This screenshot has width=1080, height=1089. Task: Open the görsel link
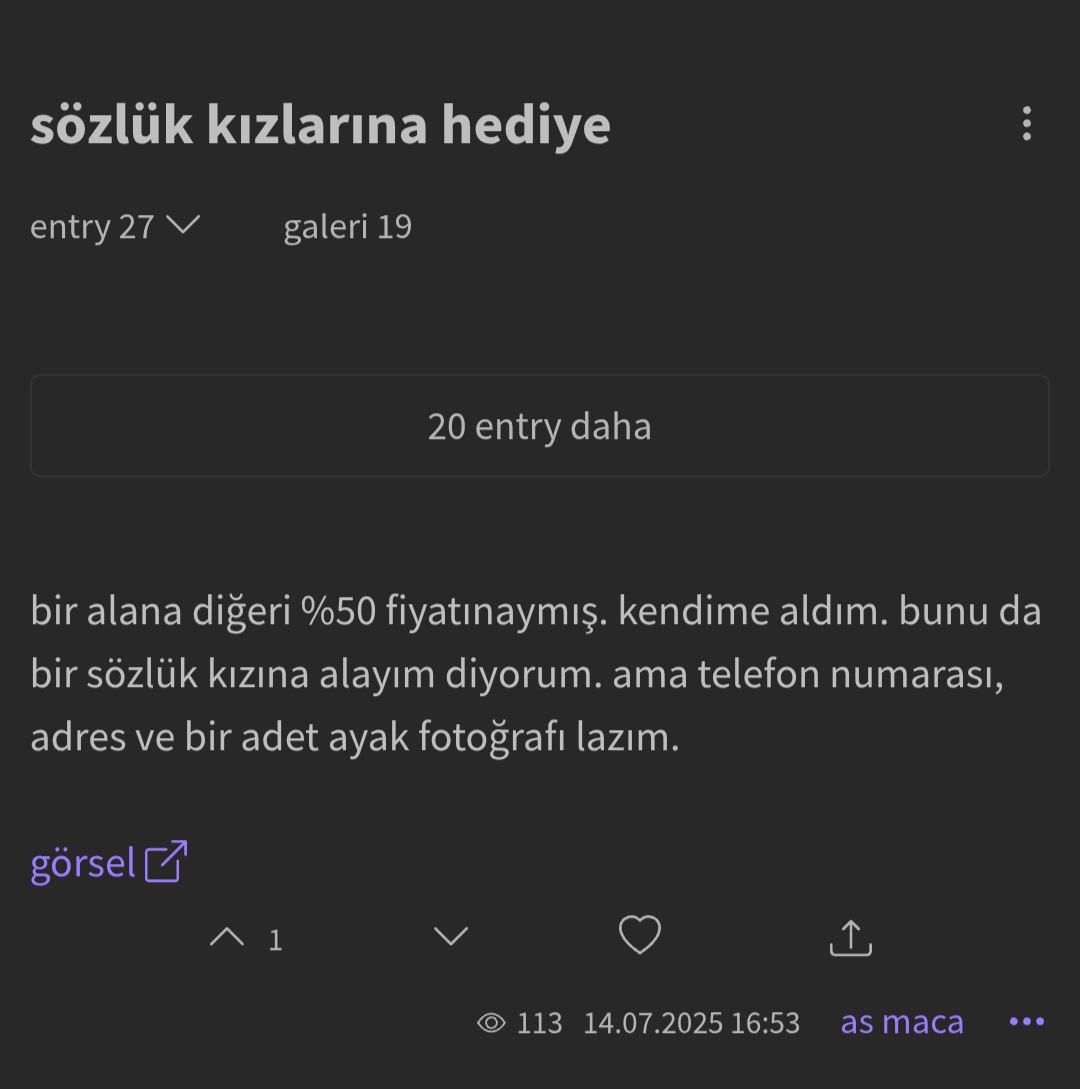coord(108,862)
